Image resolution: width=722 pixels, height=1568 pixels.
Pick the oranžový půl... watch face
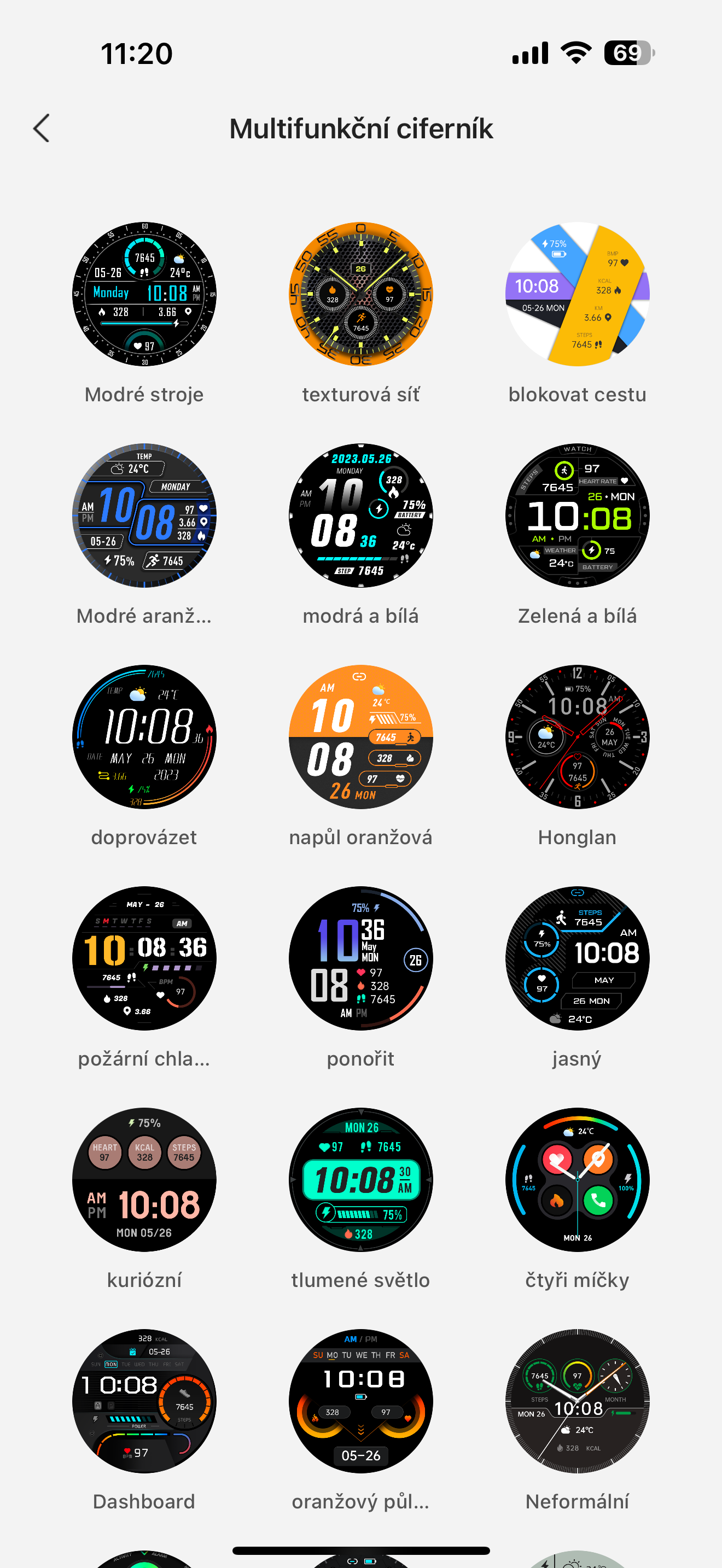pyautogui.click(x=360, y=1401)
